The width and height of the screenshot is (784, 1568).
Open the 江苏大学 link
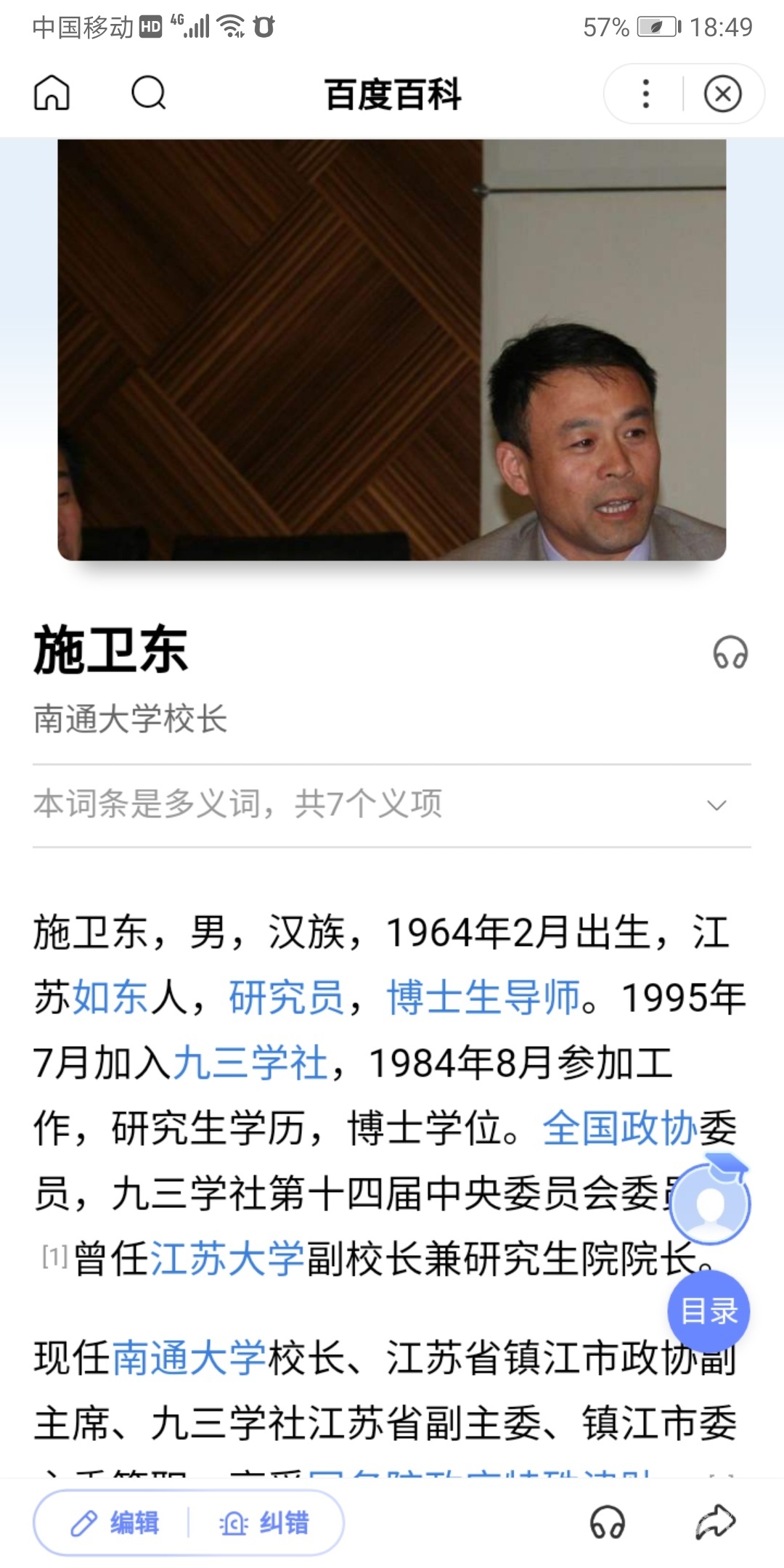[227, 1258]
